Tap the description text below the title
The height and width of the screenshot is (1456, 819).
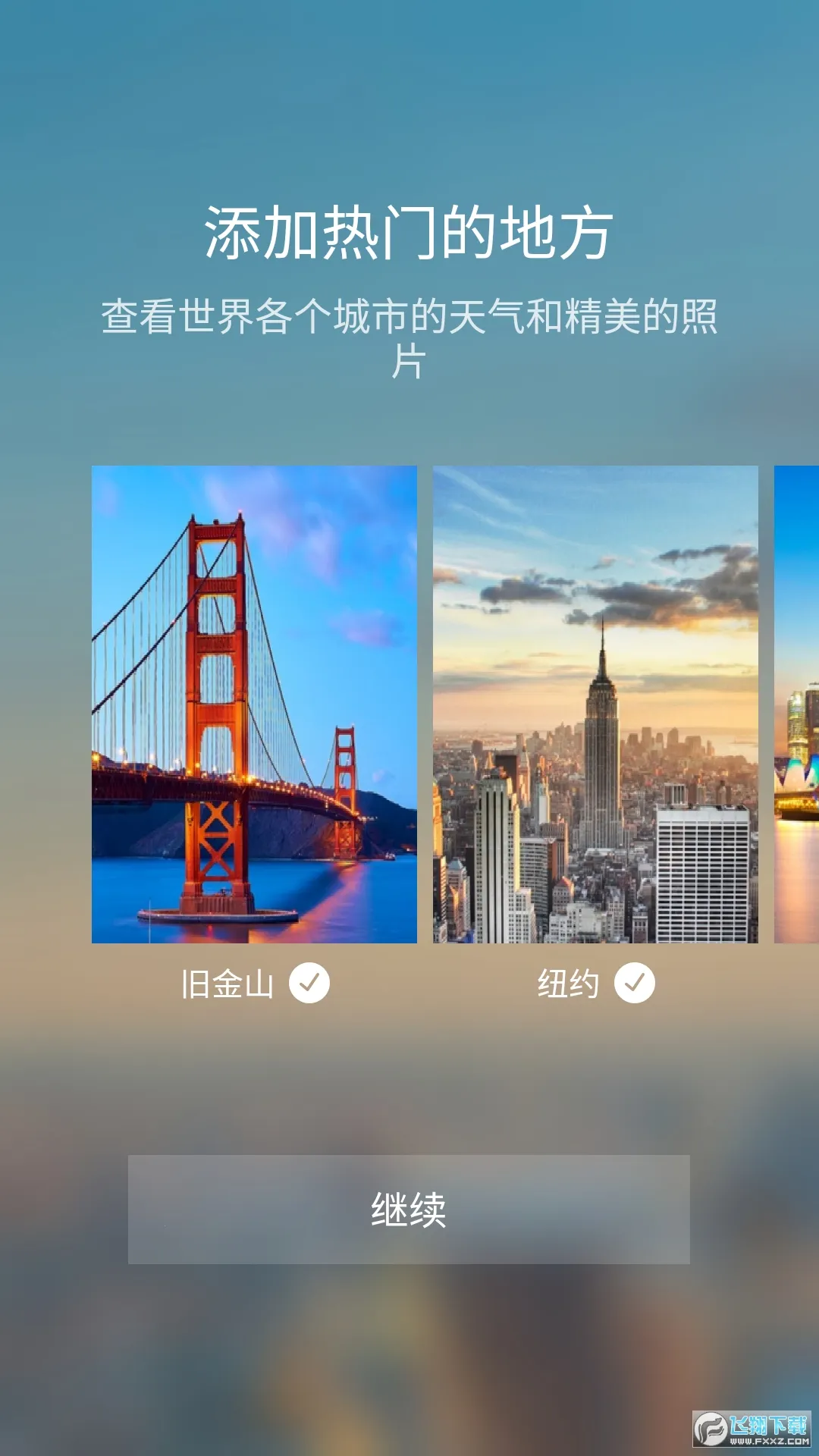[x=409, y=334]
